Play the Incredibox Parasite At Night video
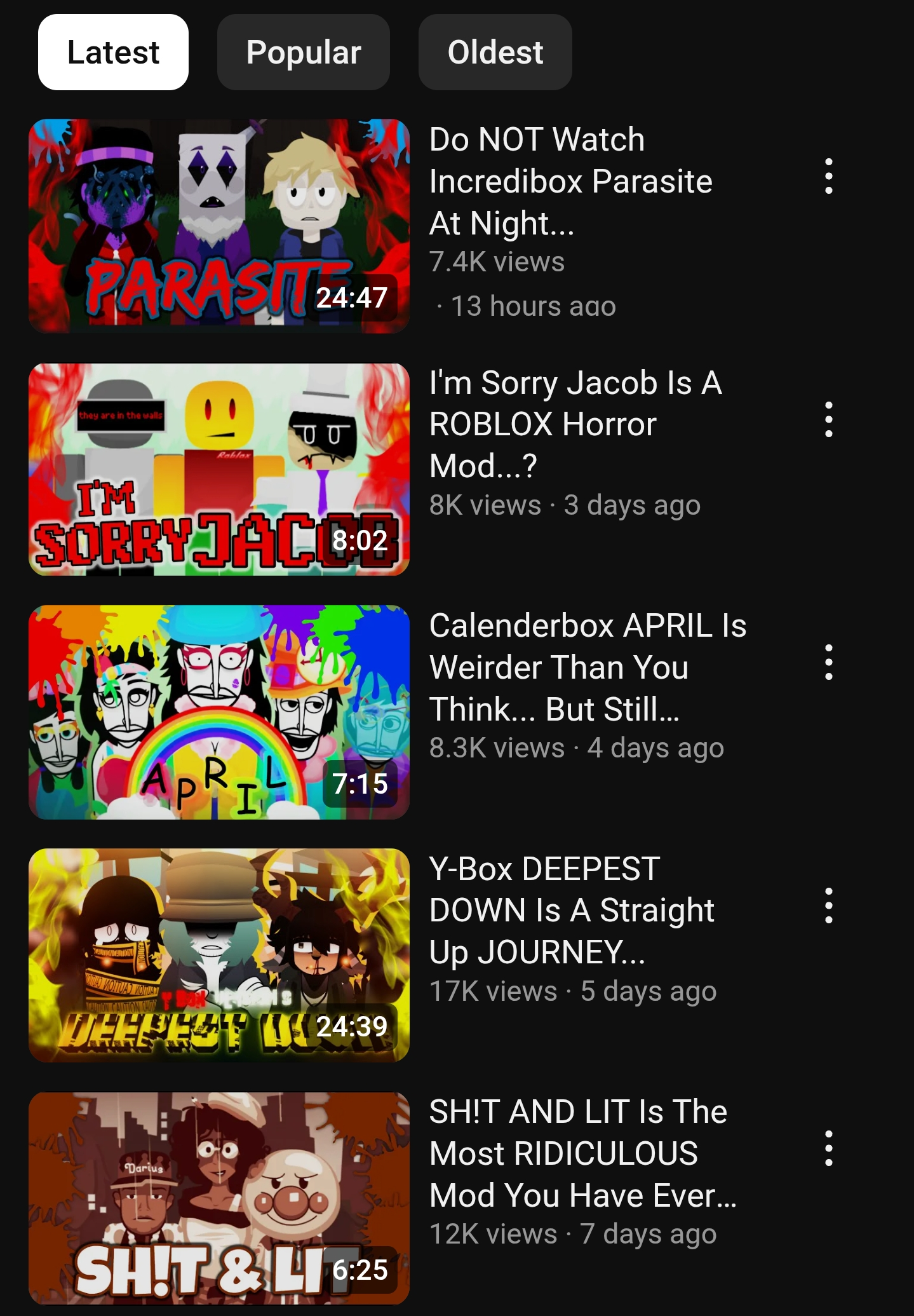The image size is (914, 1316). [x=219, y=226]
